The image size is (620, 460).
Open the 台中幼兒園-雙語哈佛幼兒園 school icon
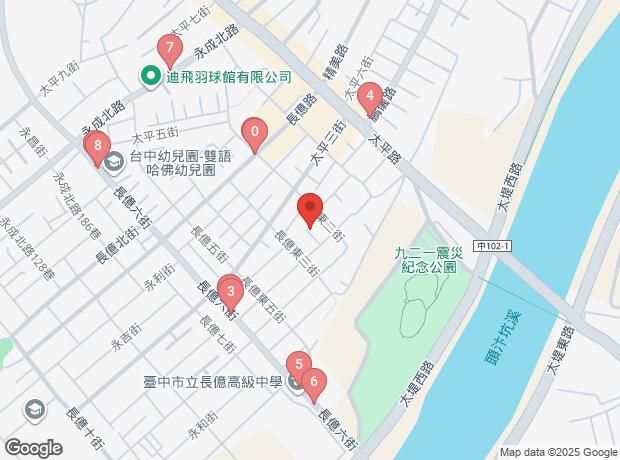(114, 162)
